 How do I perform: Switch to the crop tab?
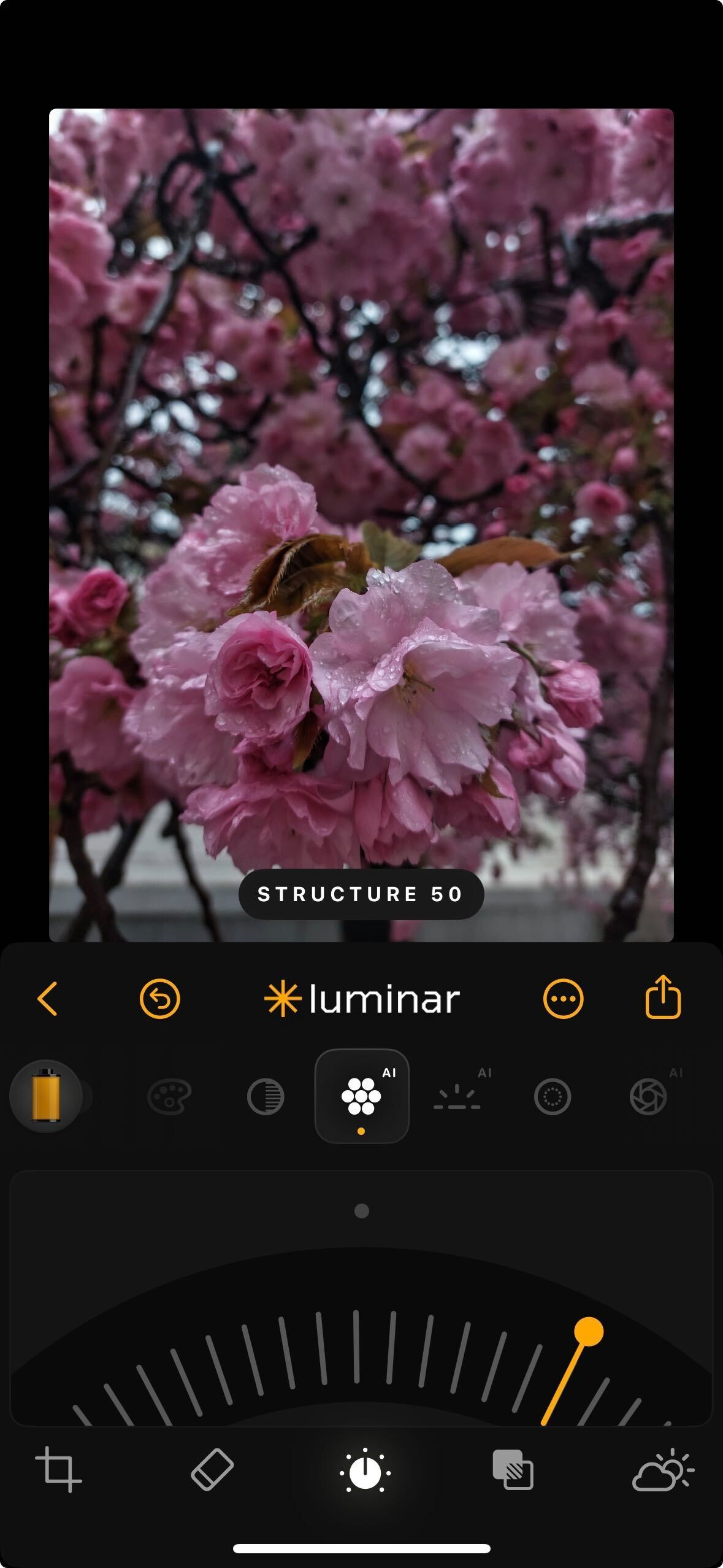(x=59, y=1469)
